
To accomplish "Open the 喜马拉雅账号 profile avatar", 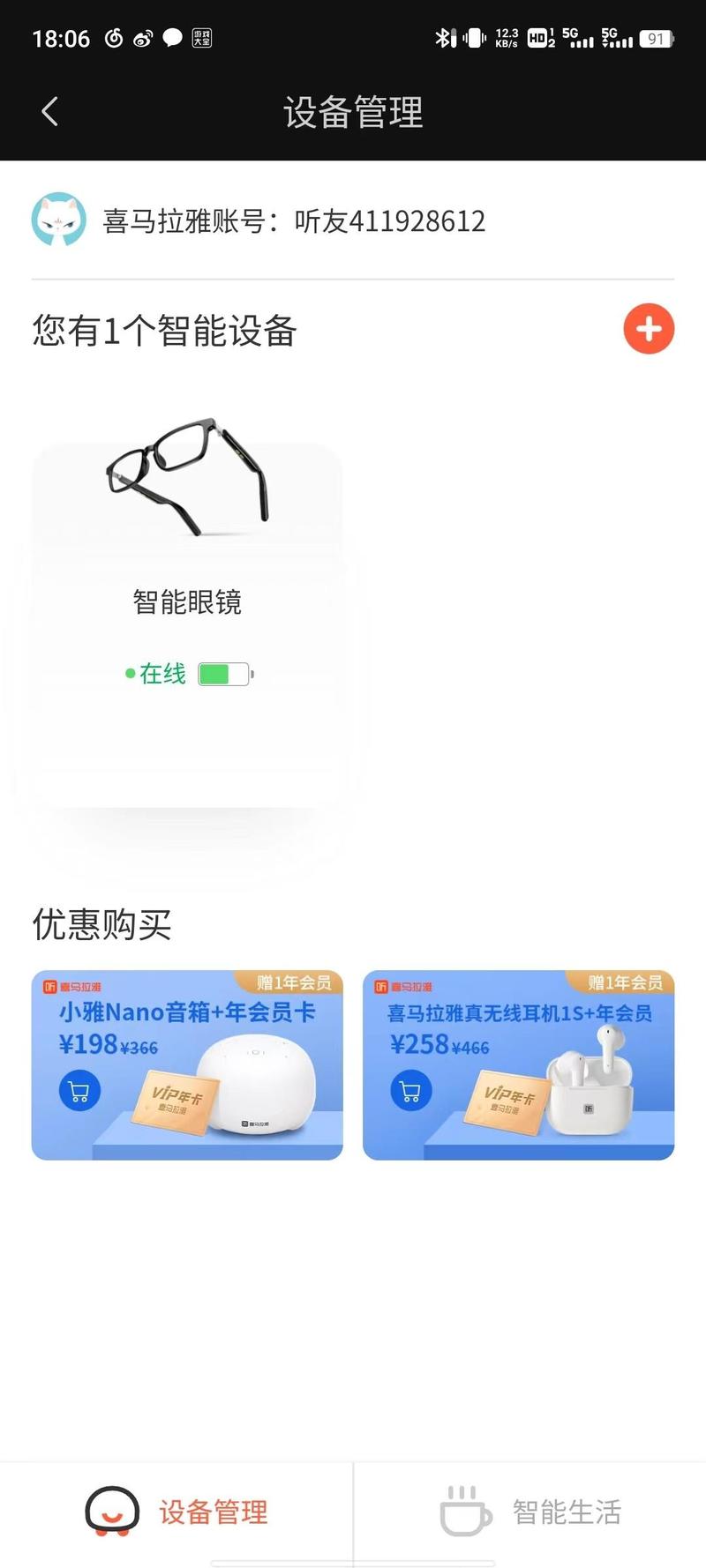I will [59, 220].
